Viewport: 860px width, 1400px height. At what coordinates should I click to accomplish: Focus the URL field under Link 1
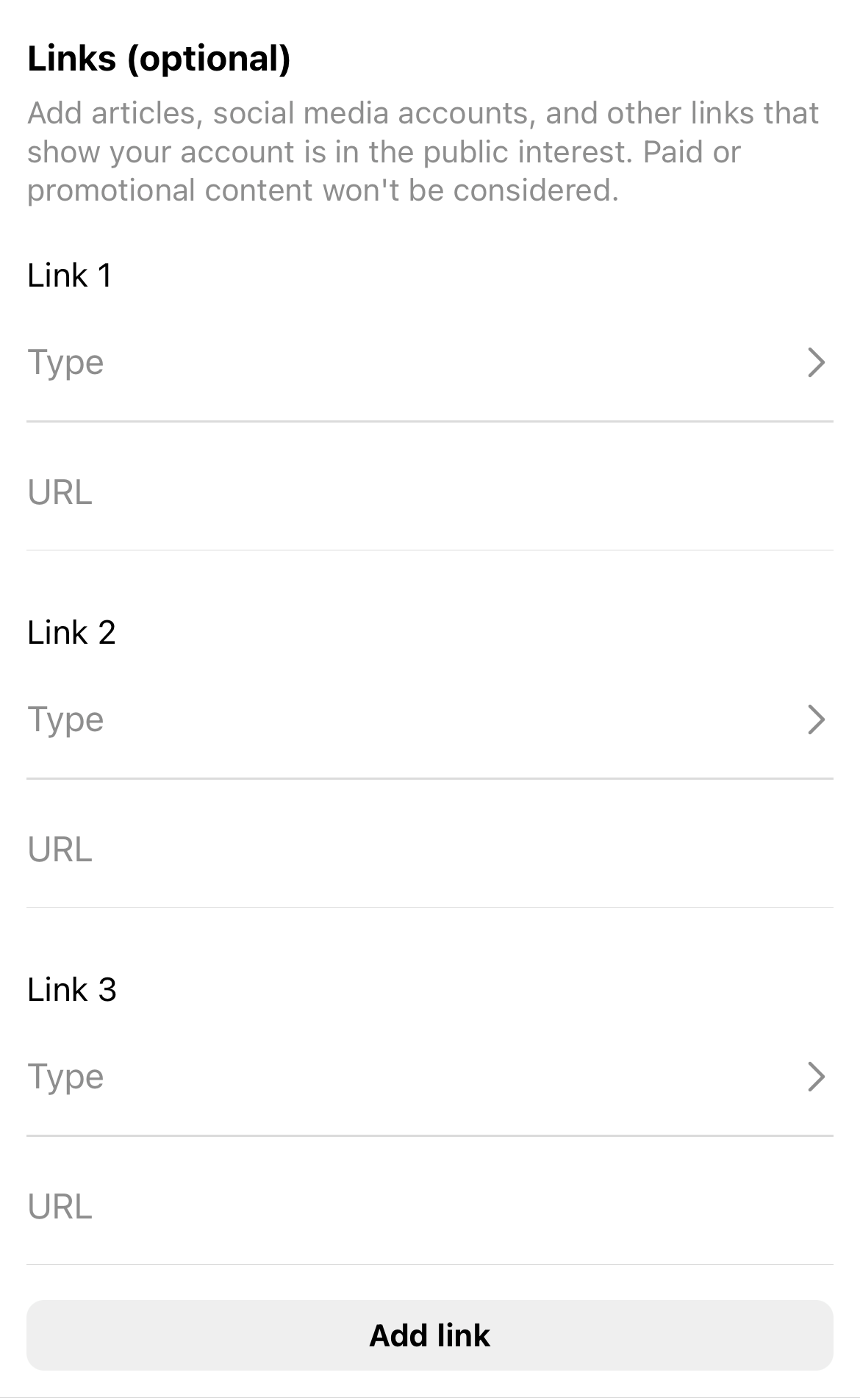(429, 492)
